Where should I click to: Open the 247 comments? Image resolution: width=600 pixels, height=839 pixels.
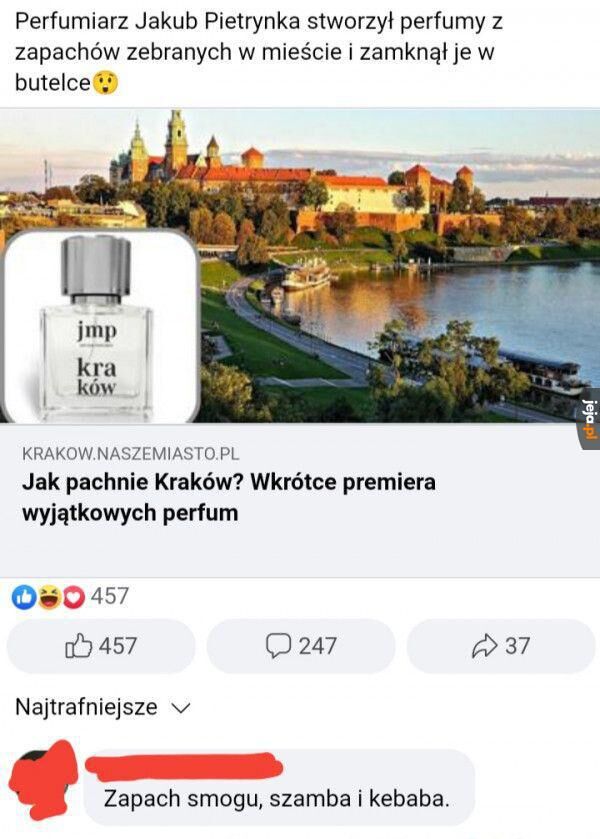(x=301, y=646)
